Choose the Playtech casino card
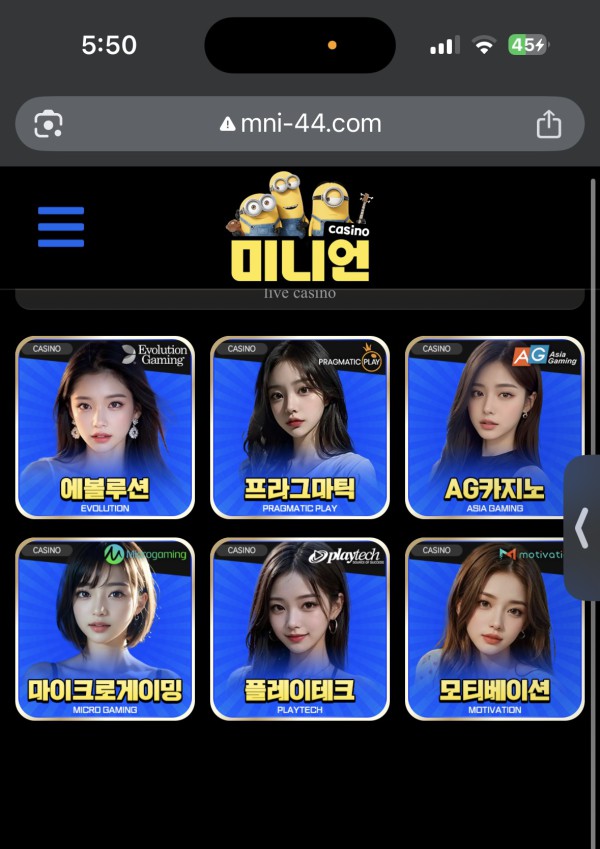Image resolution: width=600 pixels, height=849 pixels. pyautogui.click(x=300, y=629)
